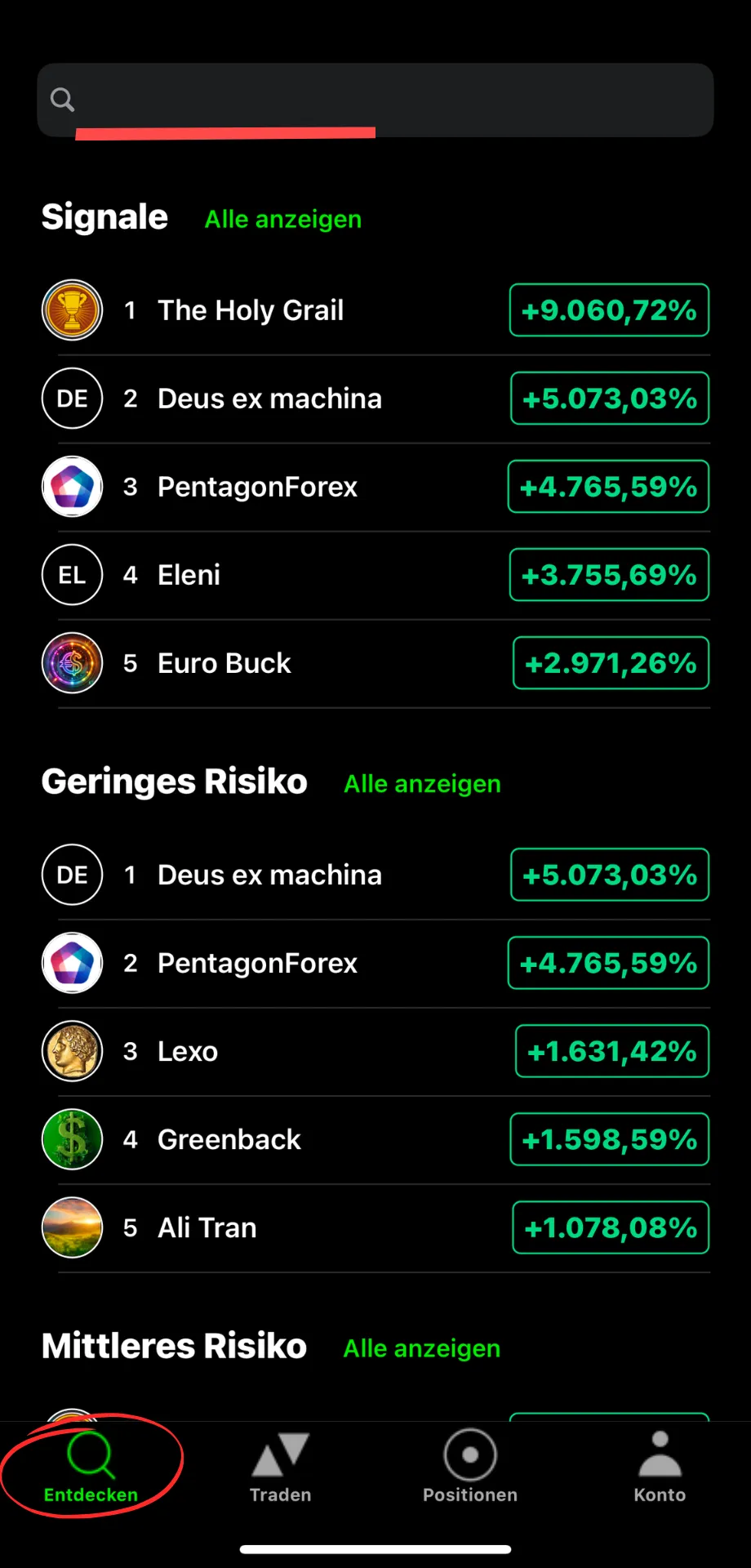The height and width of the screenshot is (1568, 751).
Task: Switch to the Traden tab
Action: 280,1468
